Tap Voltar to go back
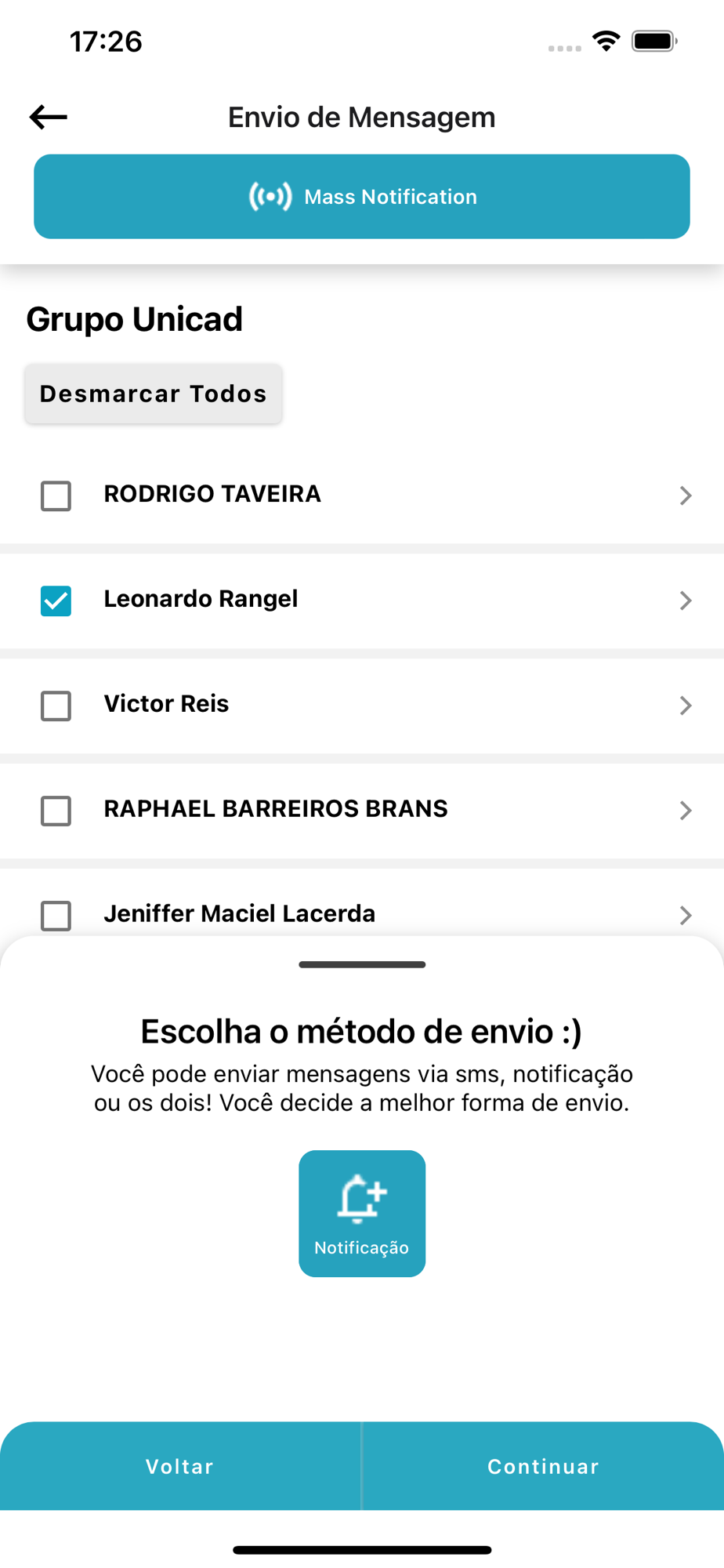The image size is (724, 1568). [x=179, y=1466]
